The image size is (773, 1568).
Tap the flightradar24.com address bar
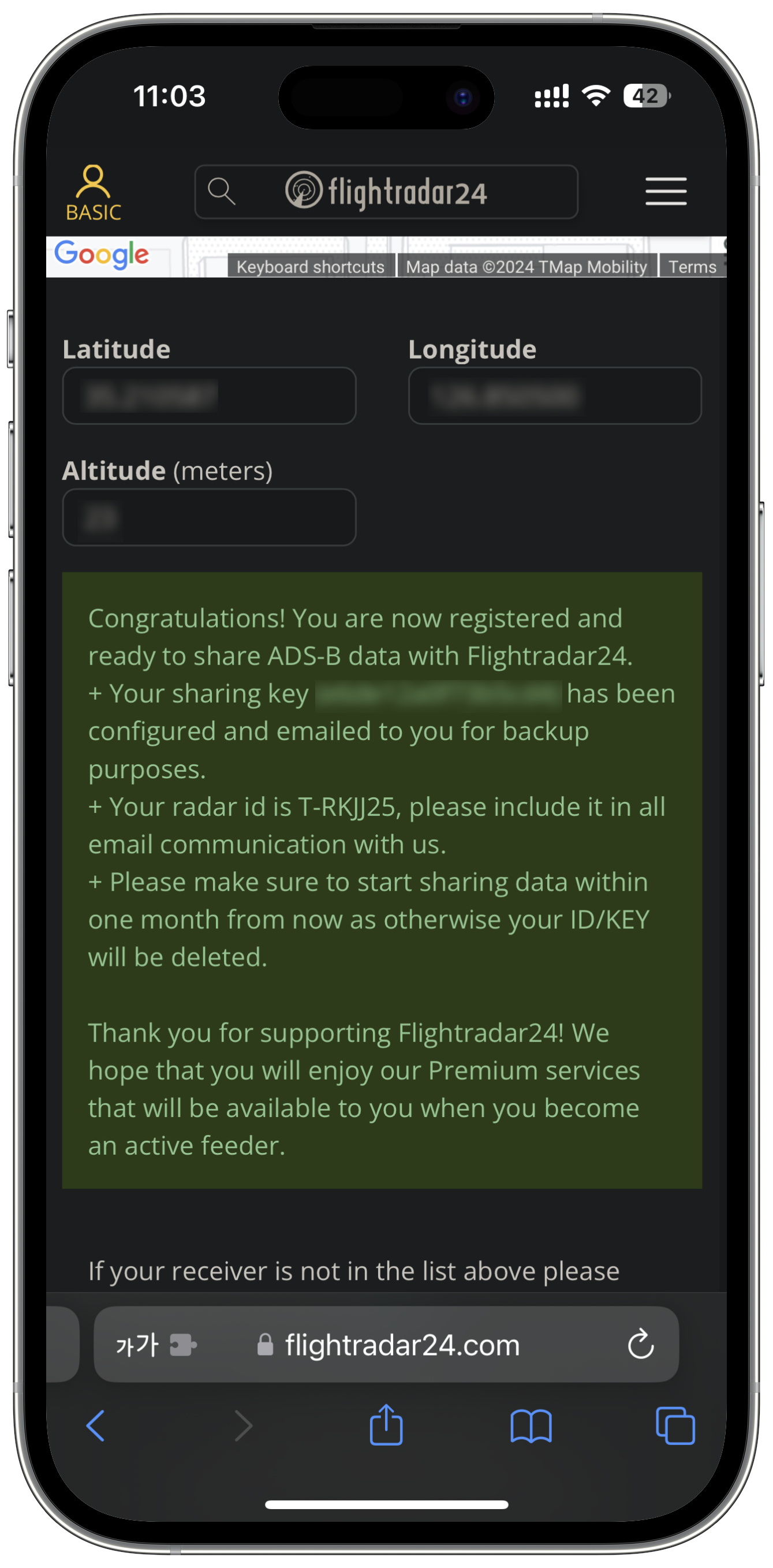402,1345
